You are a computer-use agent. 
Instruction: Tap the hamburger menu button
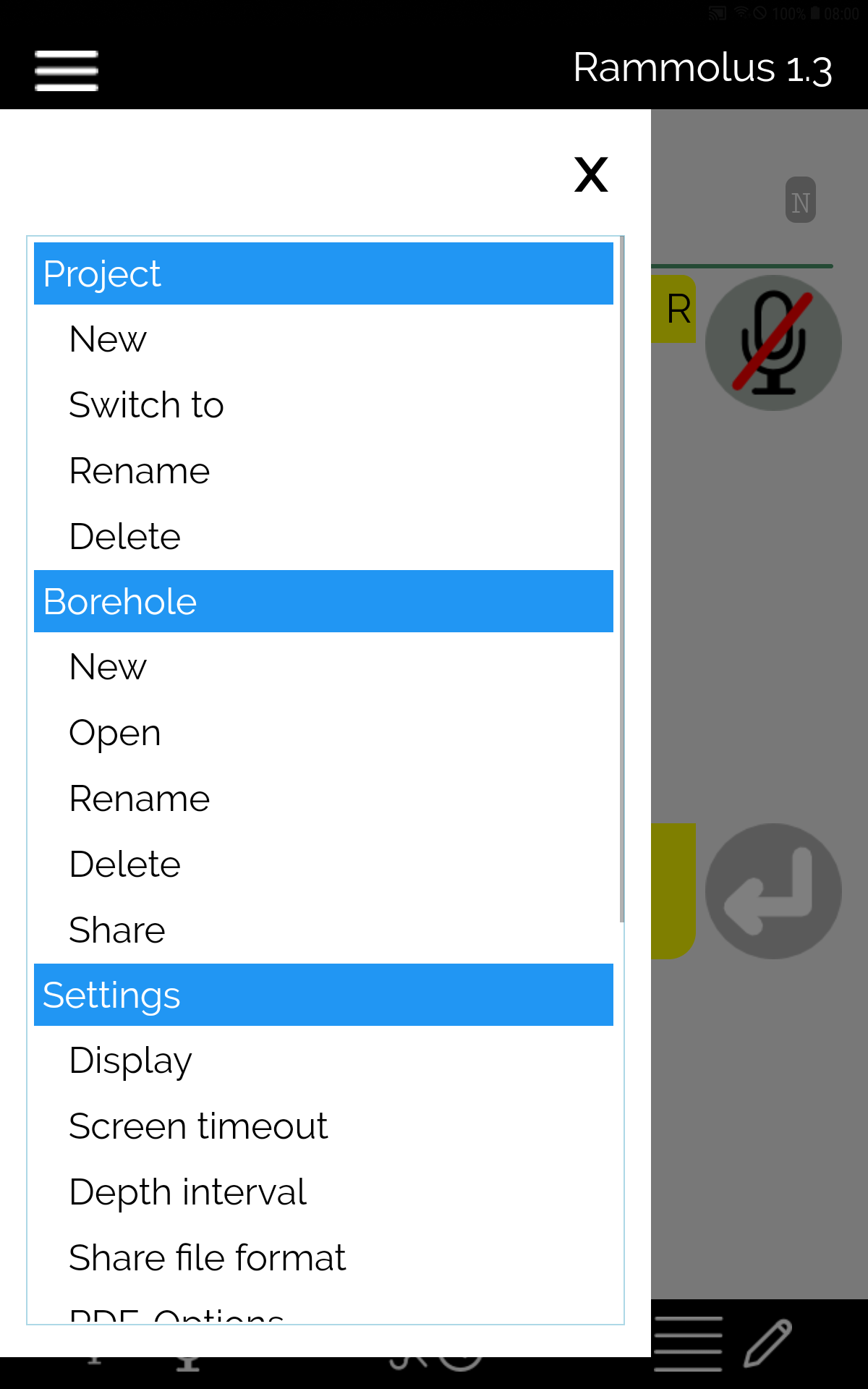[67, 70]
